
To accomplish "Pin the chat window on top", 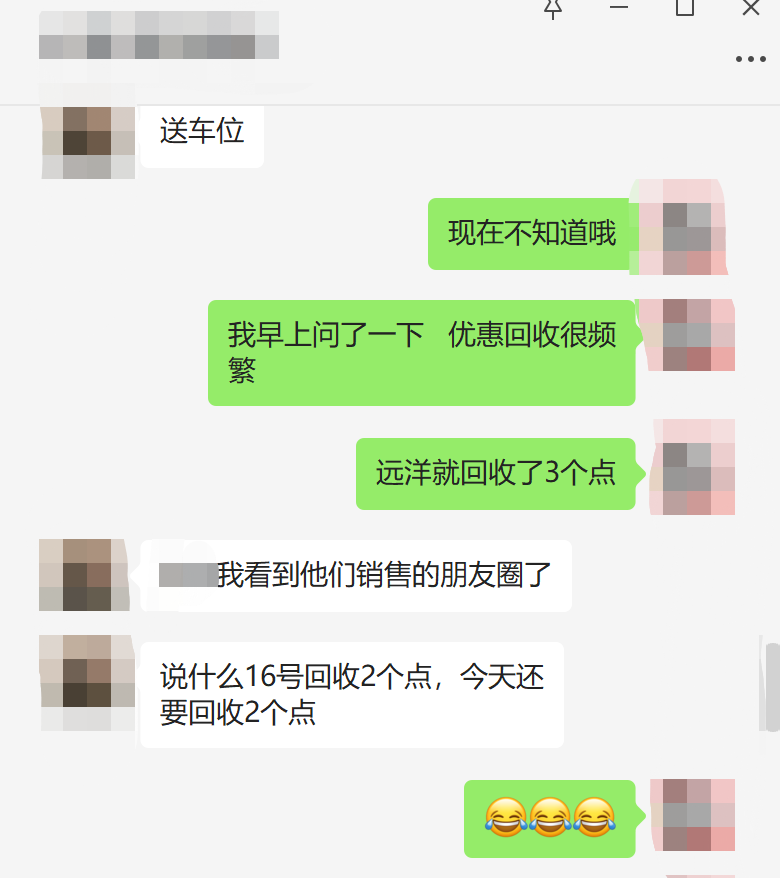I will [552, 8].
